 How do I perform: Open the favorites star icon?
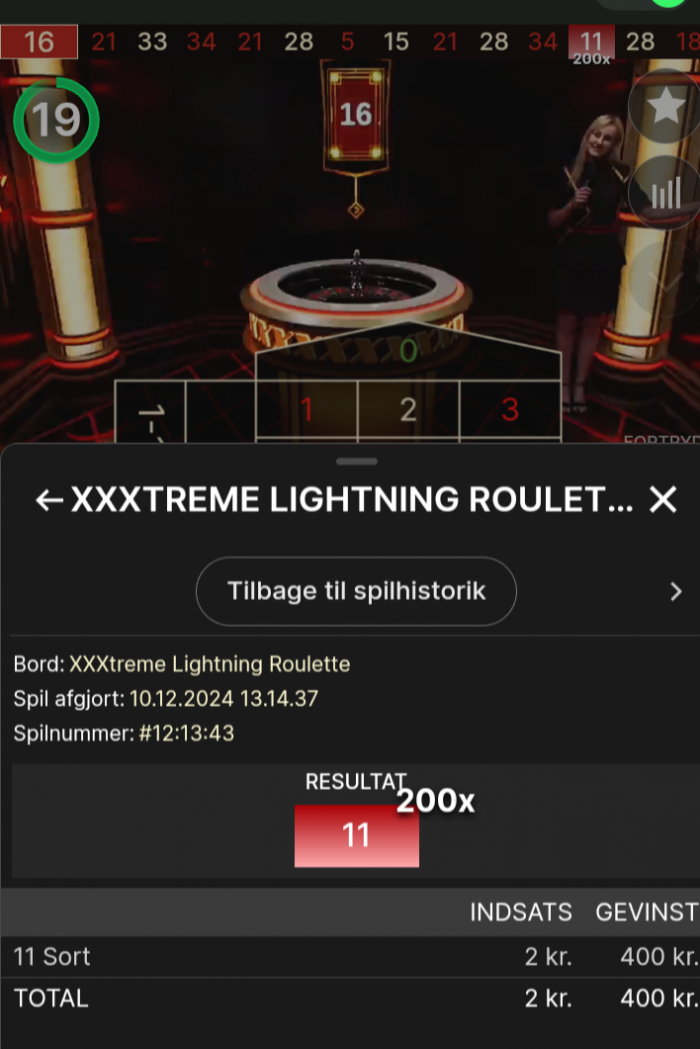click(x=666, y=107)
